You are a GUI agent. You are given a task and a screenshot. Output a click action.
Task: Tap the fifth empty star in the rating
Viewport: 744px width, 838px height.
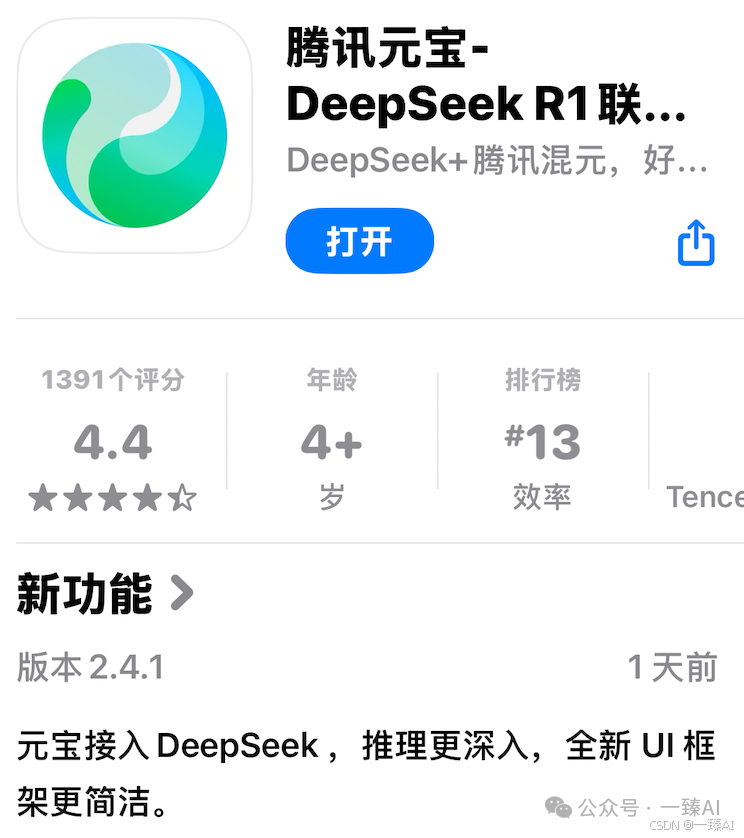point(183,497)
